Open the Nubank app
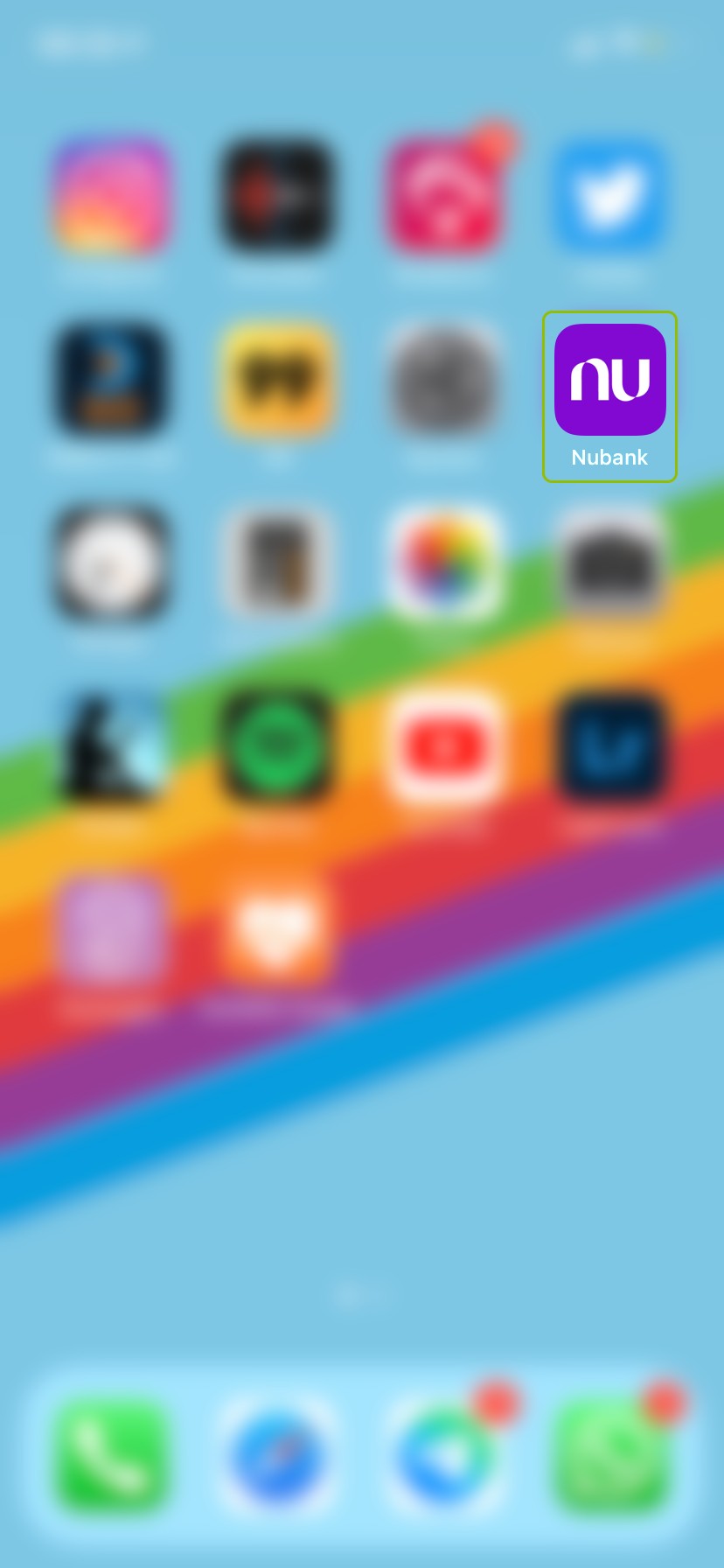The height and width of the screenshot is (1568, 724). click(609, 381)
